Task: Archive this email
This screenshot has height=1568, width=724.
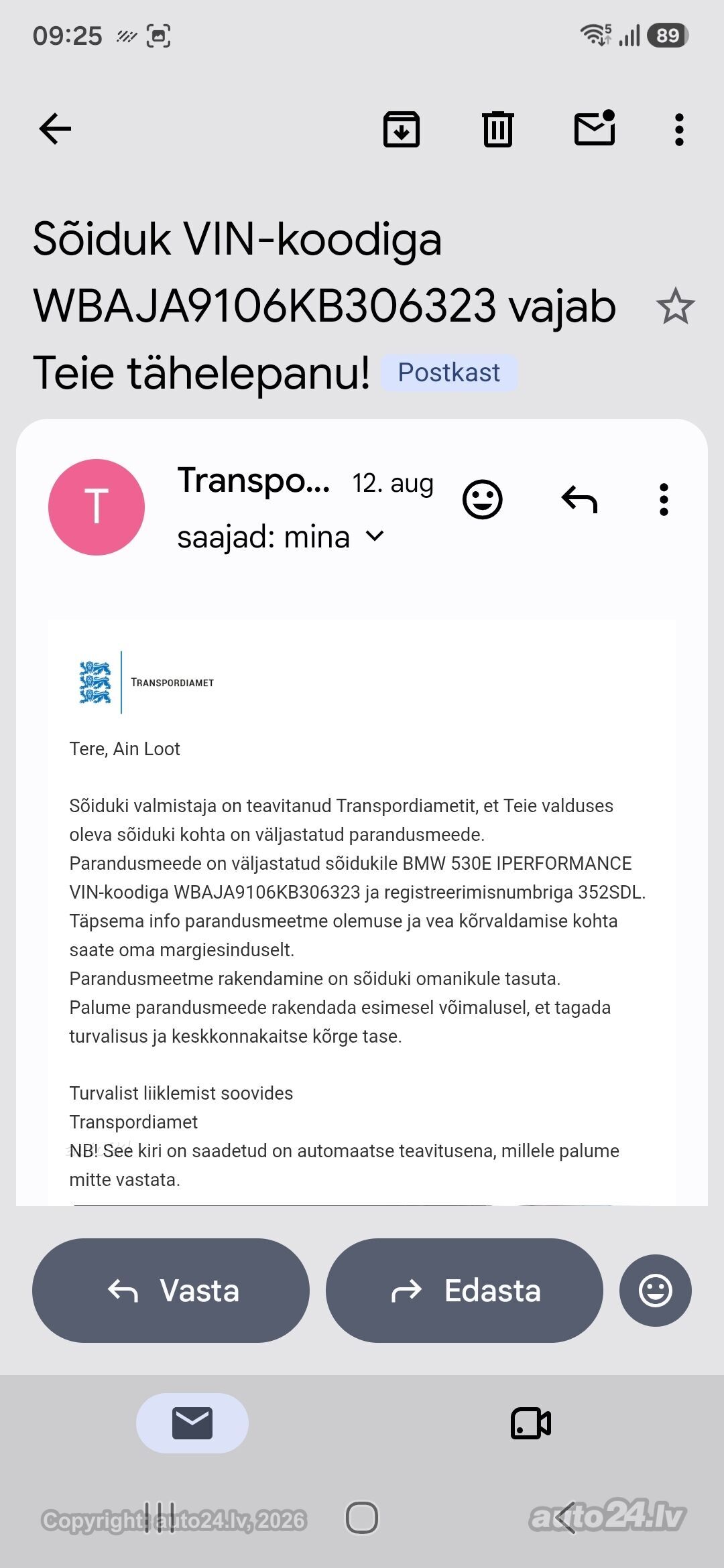Action: pos(402,129)
